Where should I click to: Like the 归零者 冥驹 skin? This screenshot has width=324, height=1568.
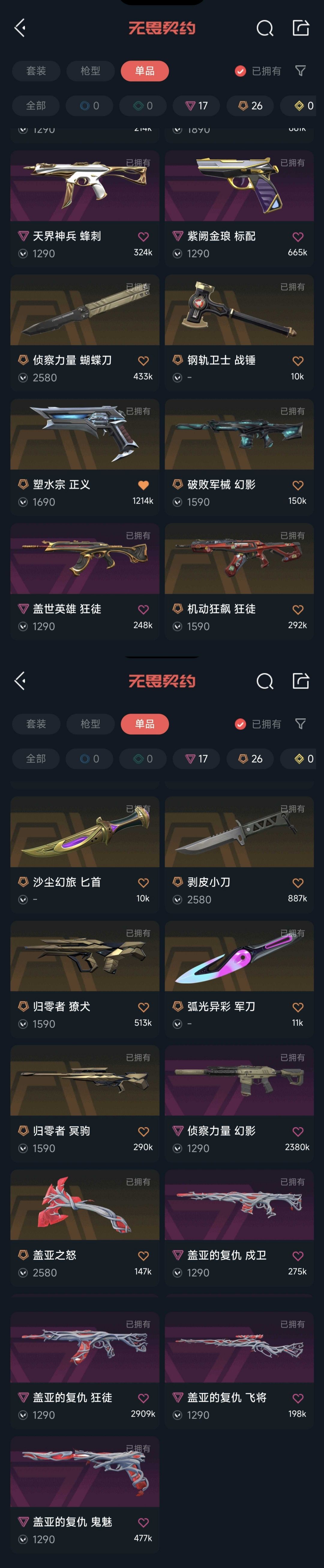click(x=143, y=1131)
